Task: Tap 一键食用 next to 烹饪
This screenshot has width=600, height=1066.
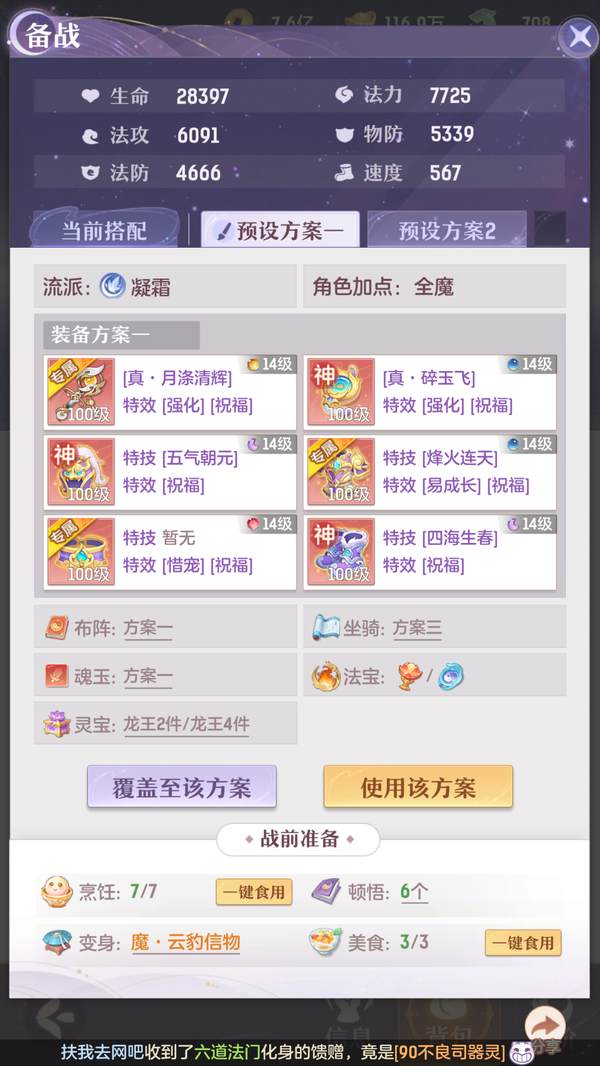Action: point(254,892)
